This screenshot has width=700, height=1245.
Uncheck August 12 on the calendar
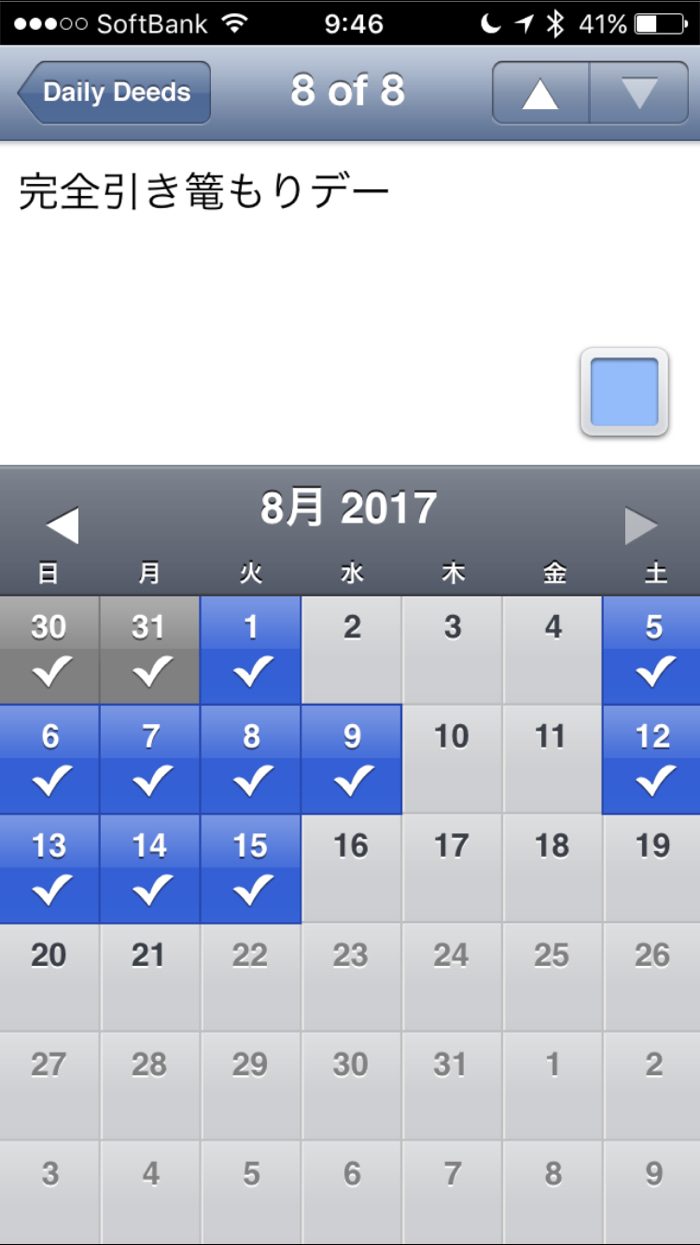[653, 759]
